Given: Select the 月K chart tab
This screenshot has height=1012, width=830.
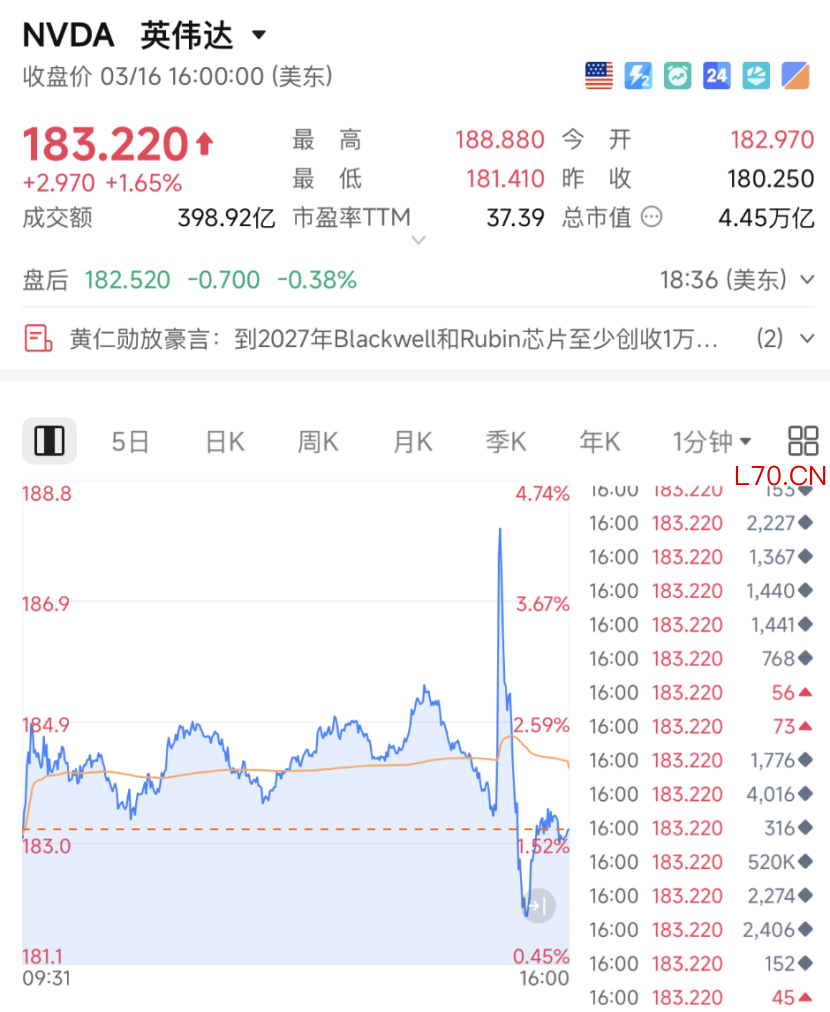Looking at the screenshot, I should (411, 441).
